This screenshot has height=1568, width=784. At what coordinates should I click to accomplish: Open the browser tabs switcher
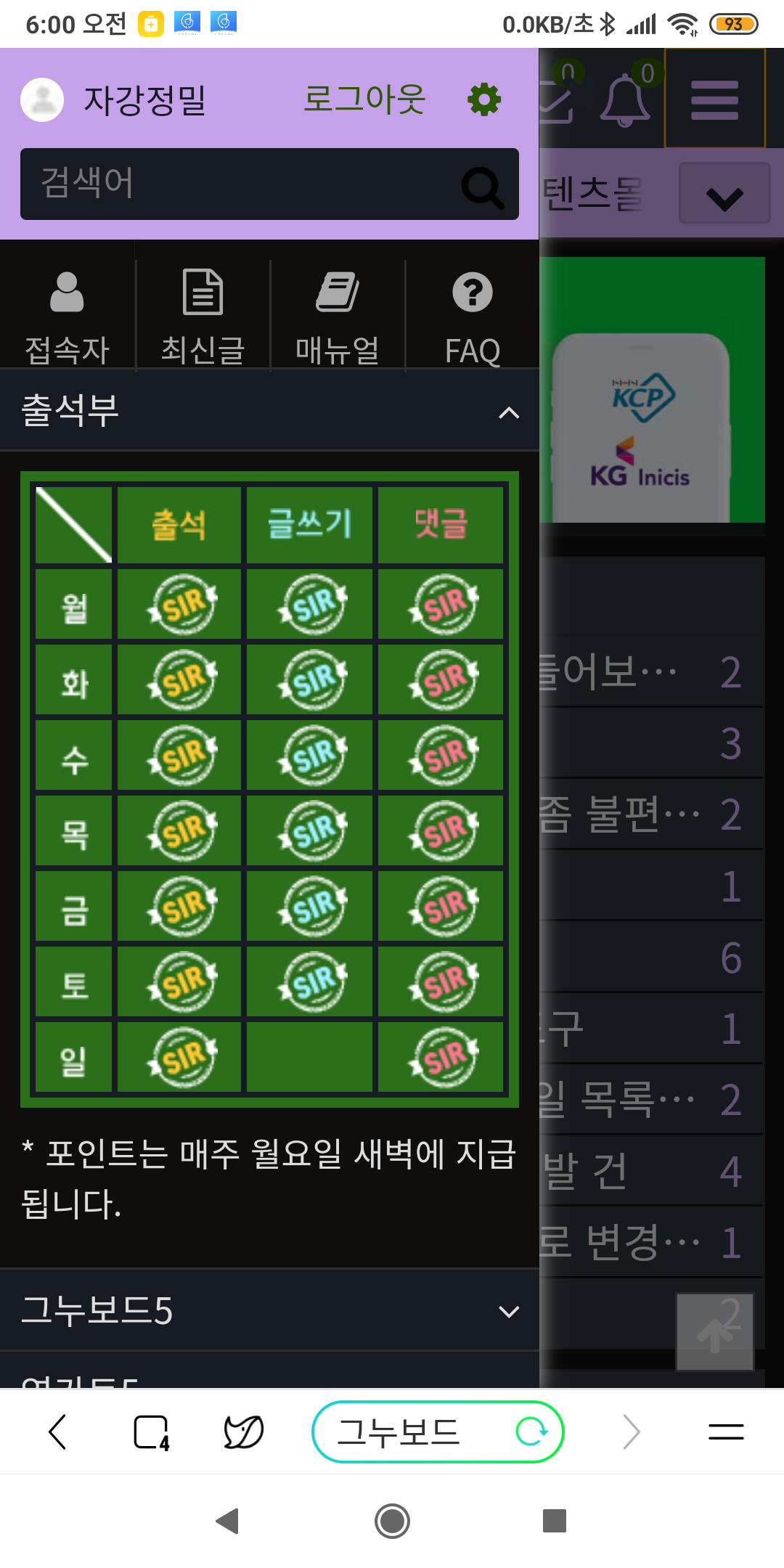[x=152, y=1432]
